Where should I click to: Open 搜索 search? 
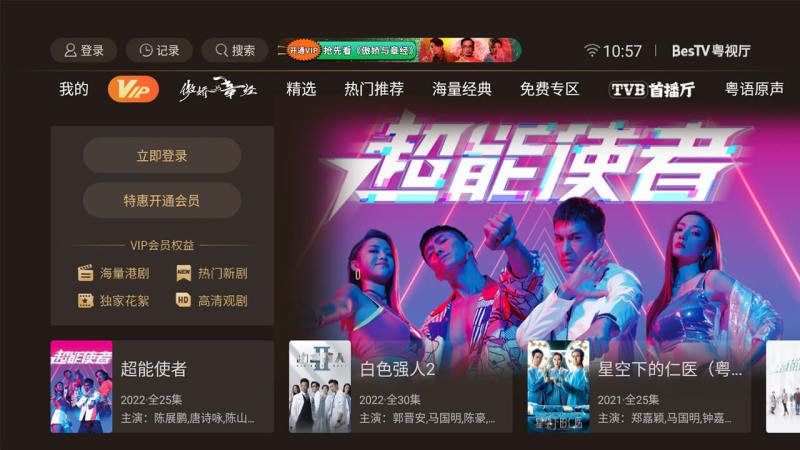tap(234, 50)
